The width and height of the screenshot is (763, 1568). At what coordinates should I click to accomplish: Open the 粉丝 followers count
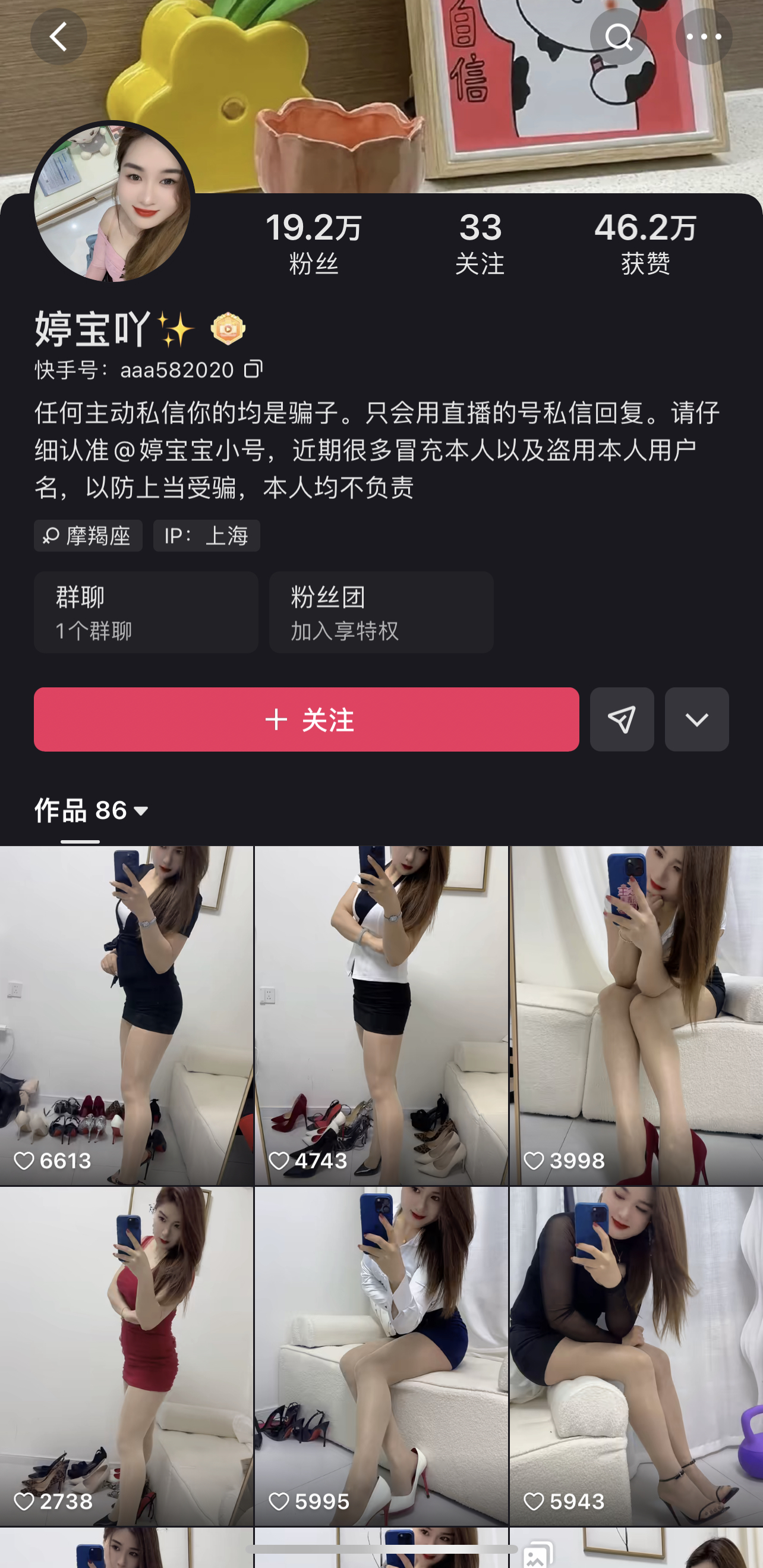tap(313, 243)
